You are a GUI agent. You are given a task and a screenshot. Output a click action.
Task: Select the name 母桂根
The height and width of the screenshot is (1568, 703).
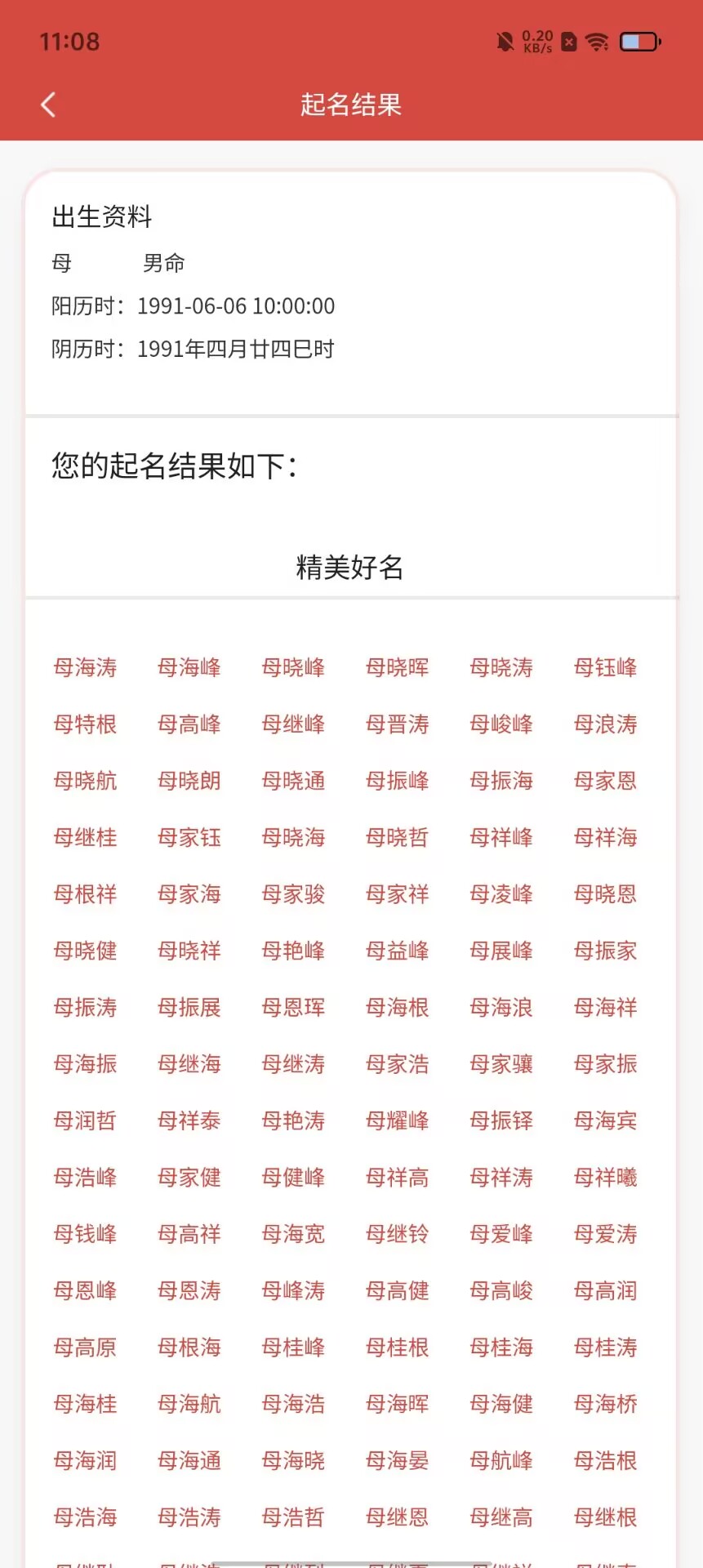[x=398, y=1347]
